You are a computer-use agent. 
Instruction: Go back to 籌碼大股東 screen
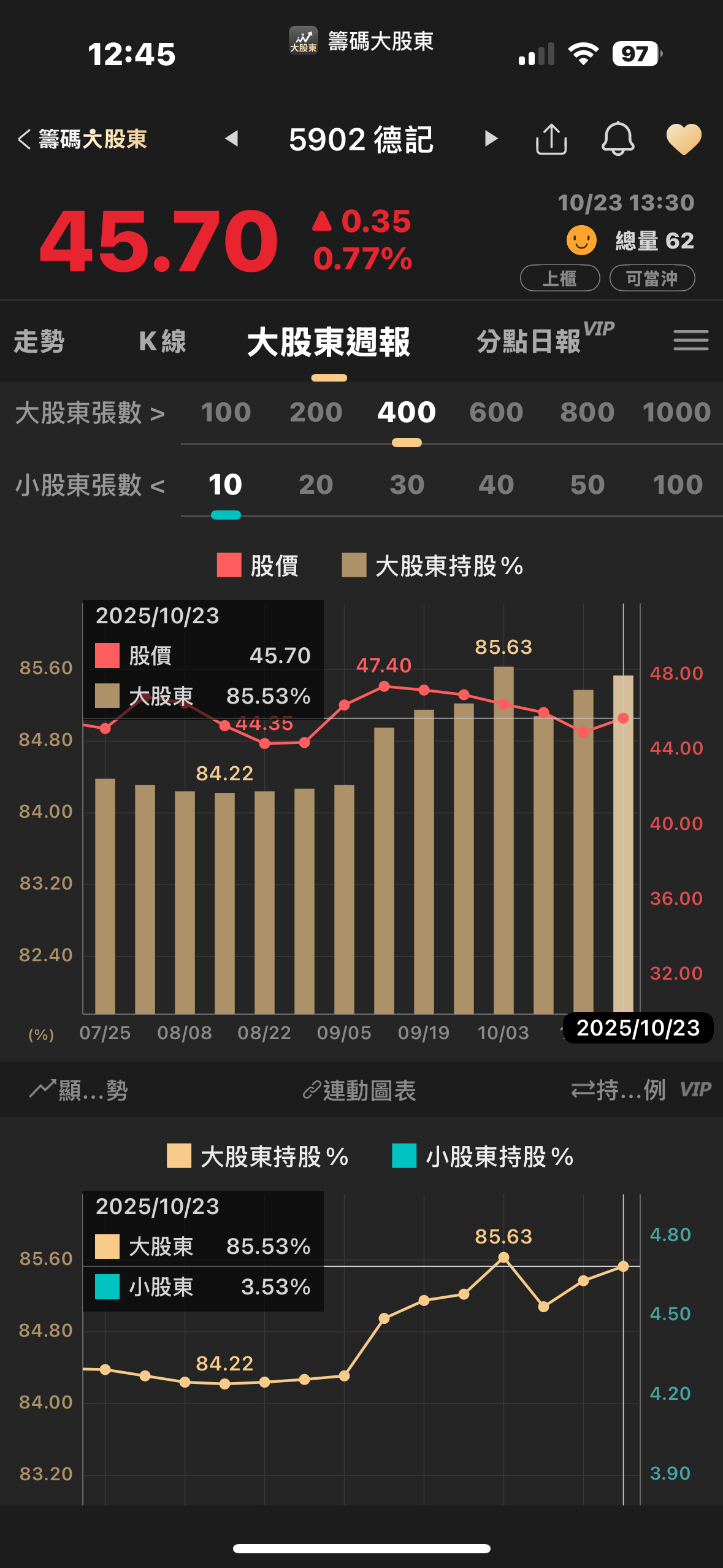[x=83, y=139]
